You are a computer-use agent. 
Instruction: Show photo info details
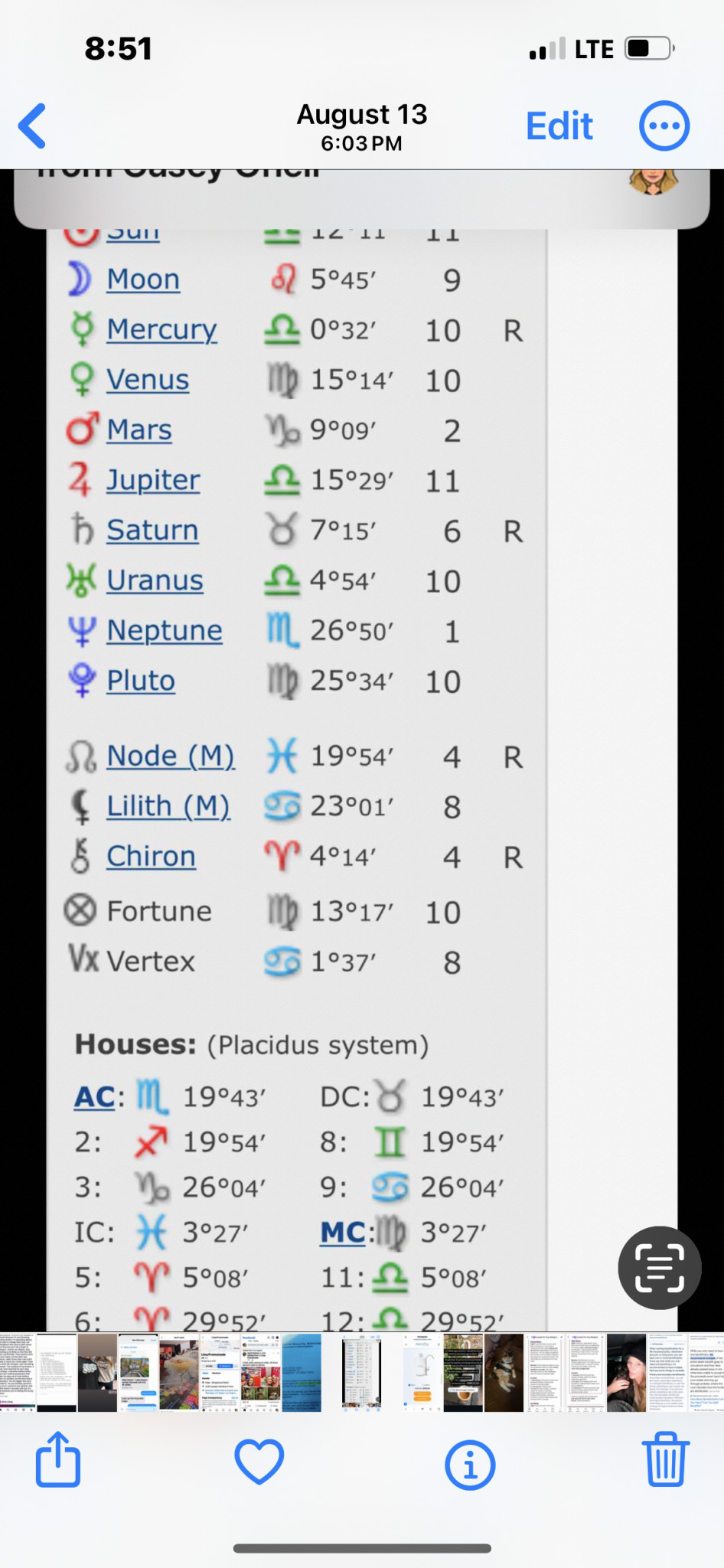point(469,1464)
